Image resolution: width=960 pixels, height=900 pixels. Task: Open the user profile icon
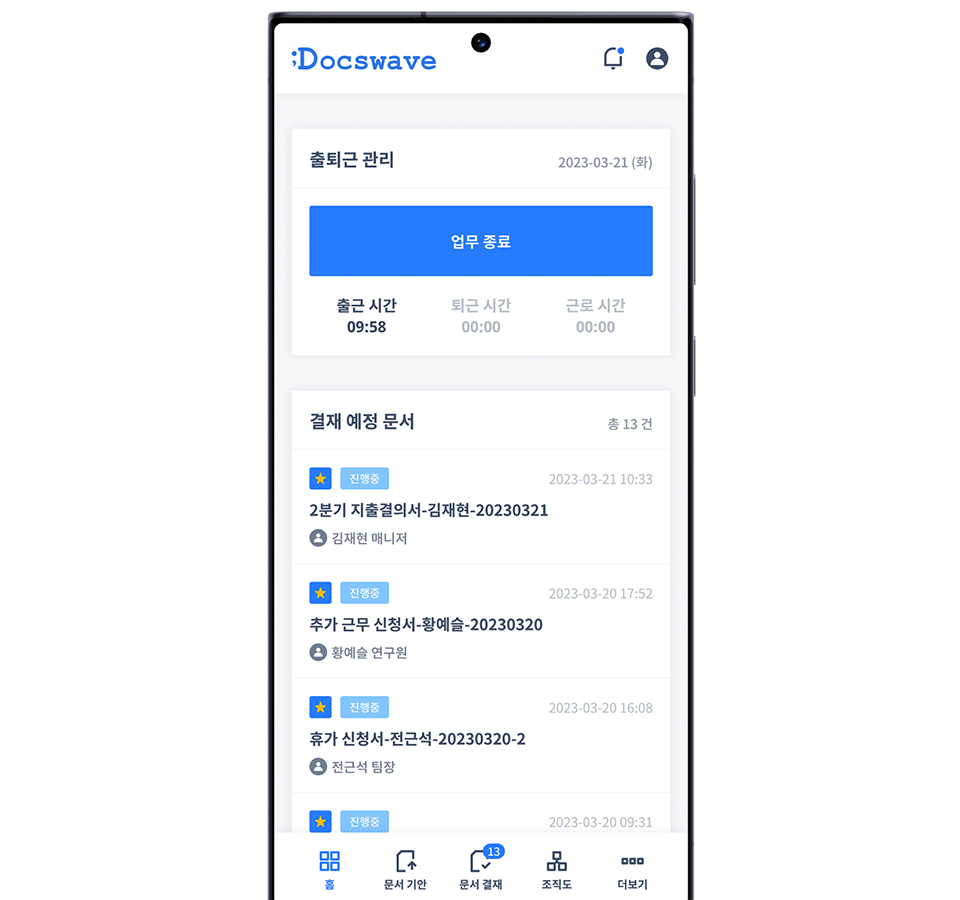(657, 59)
